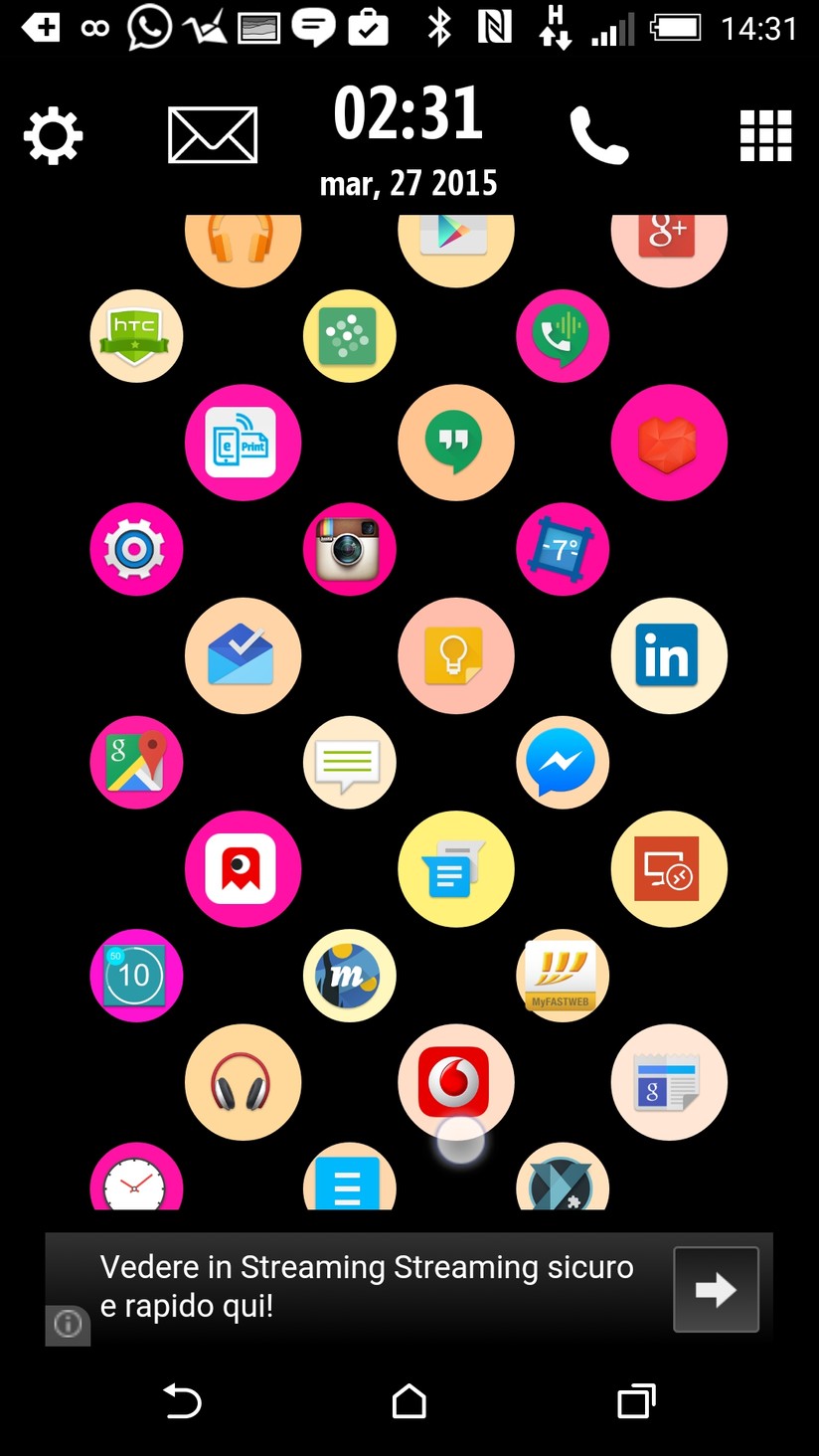The width and height of the screenshot is (819, 1456).
Task: Launch the Instagram app
Action: click(x=349, y=549)
